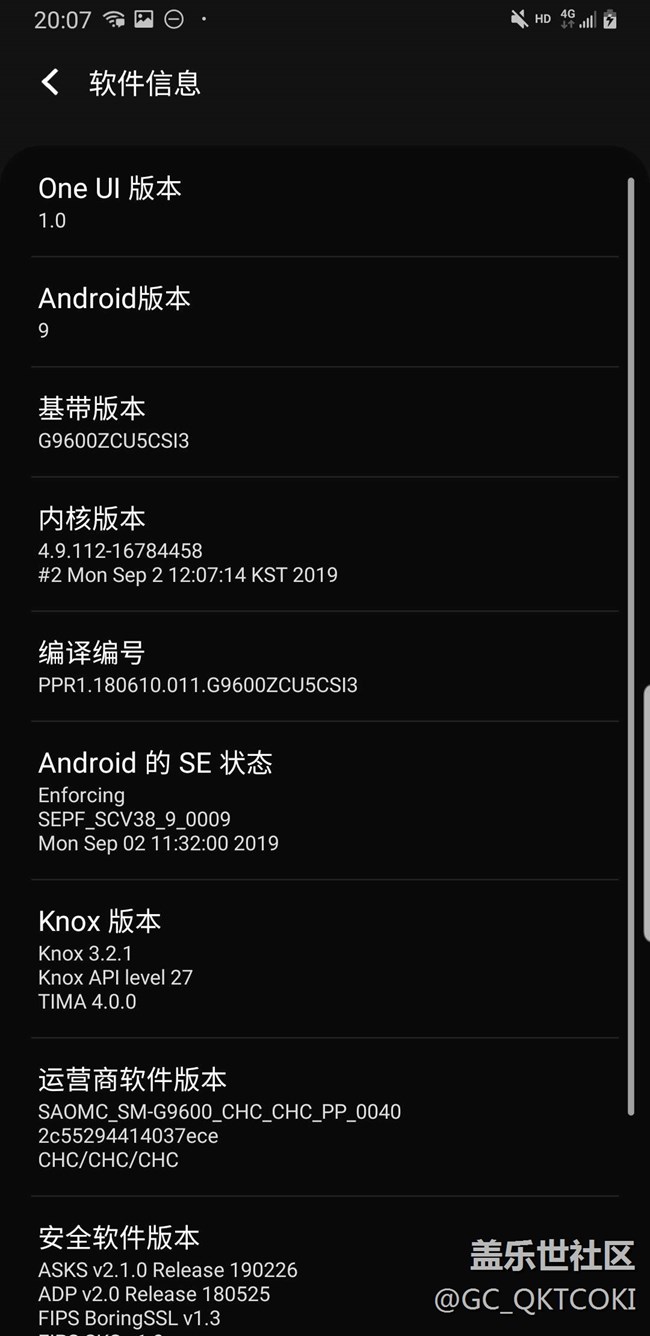Tap the 编译编号 build number row

click(x=325, y=667)
